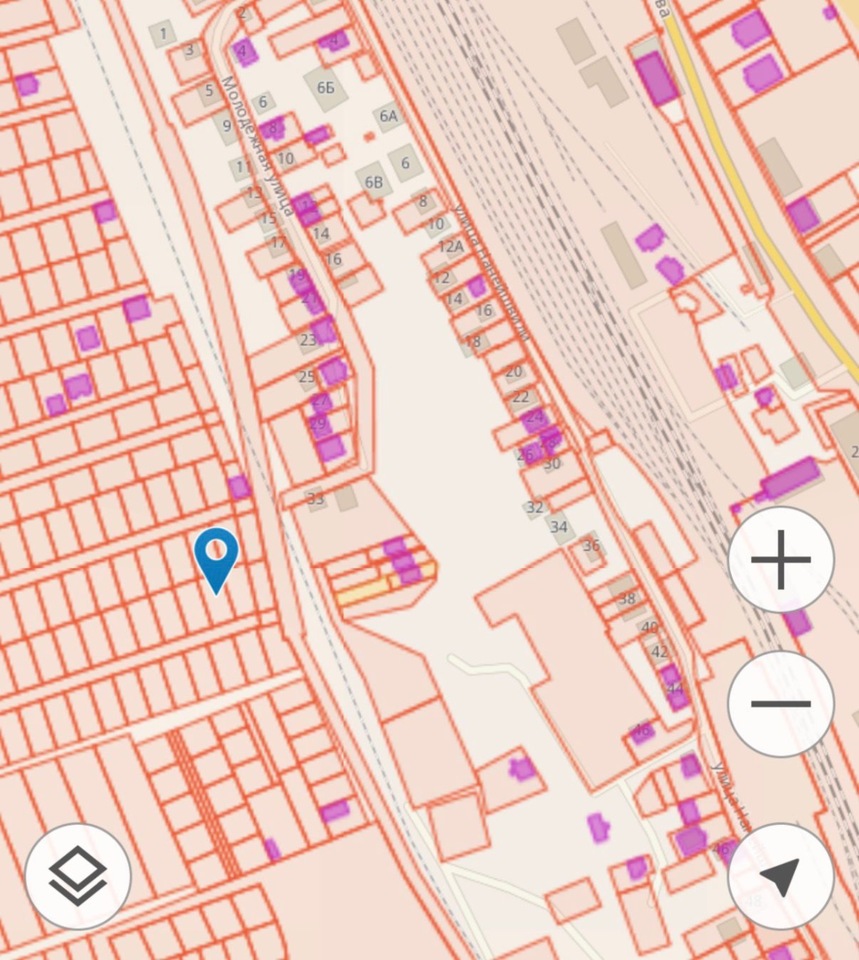
Task: Open the map layers selector
Action: pos(78,877)
